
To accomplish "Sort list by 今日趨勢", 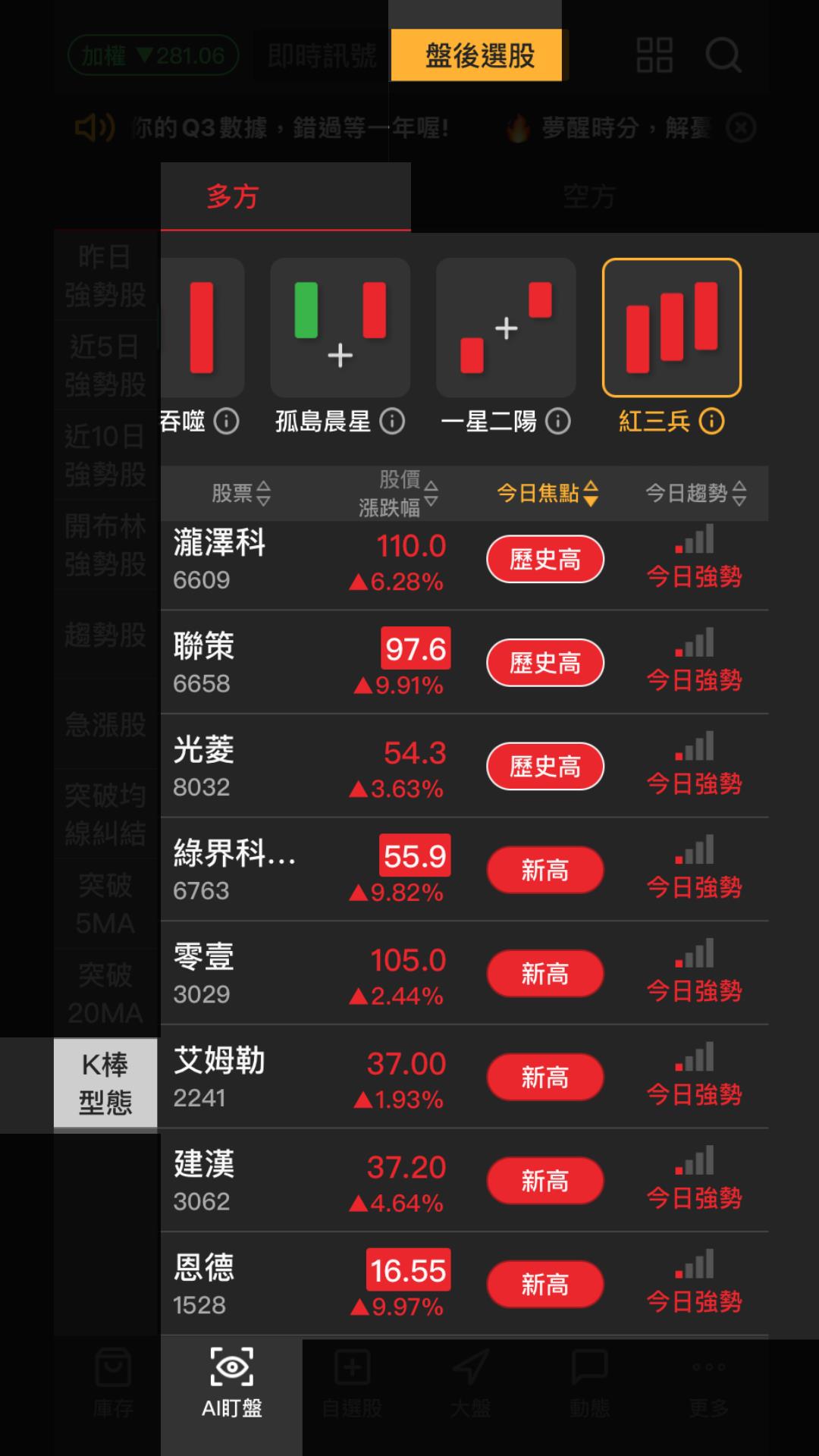I will [x=696, y=494].
